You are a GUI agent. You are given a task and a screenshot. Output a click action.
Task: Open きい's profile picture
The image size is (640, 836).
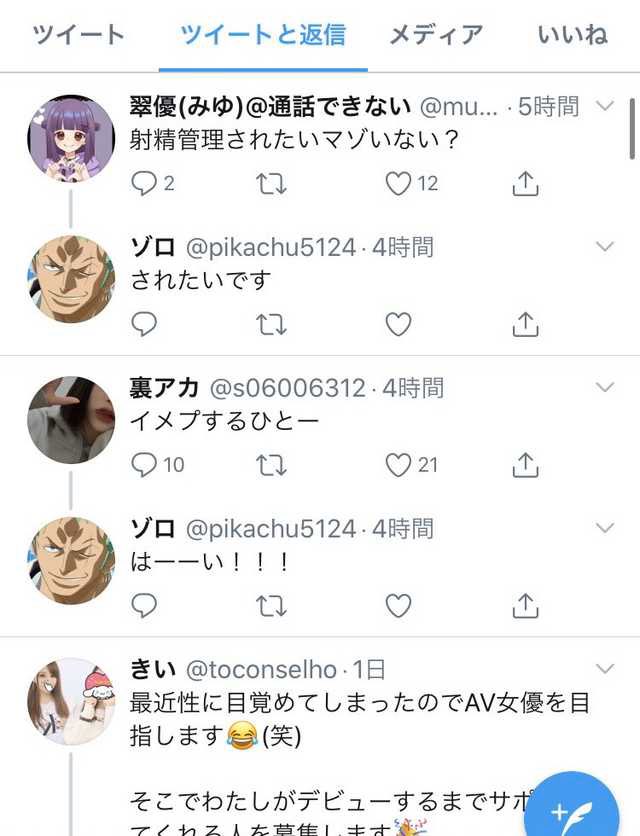pos(71,702)
